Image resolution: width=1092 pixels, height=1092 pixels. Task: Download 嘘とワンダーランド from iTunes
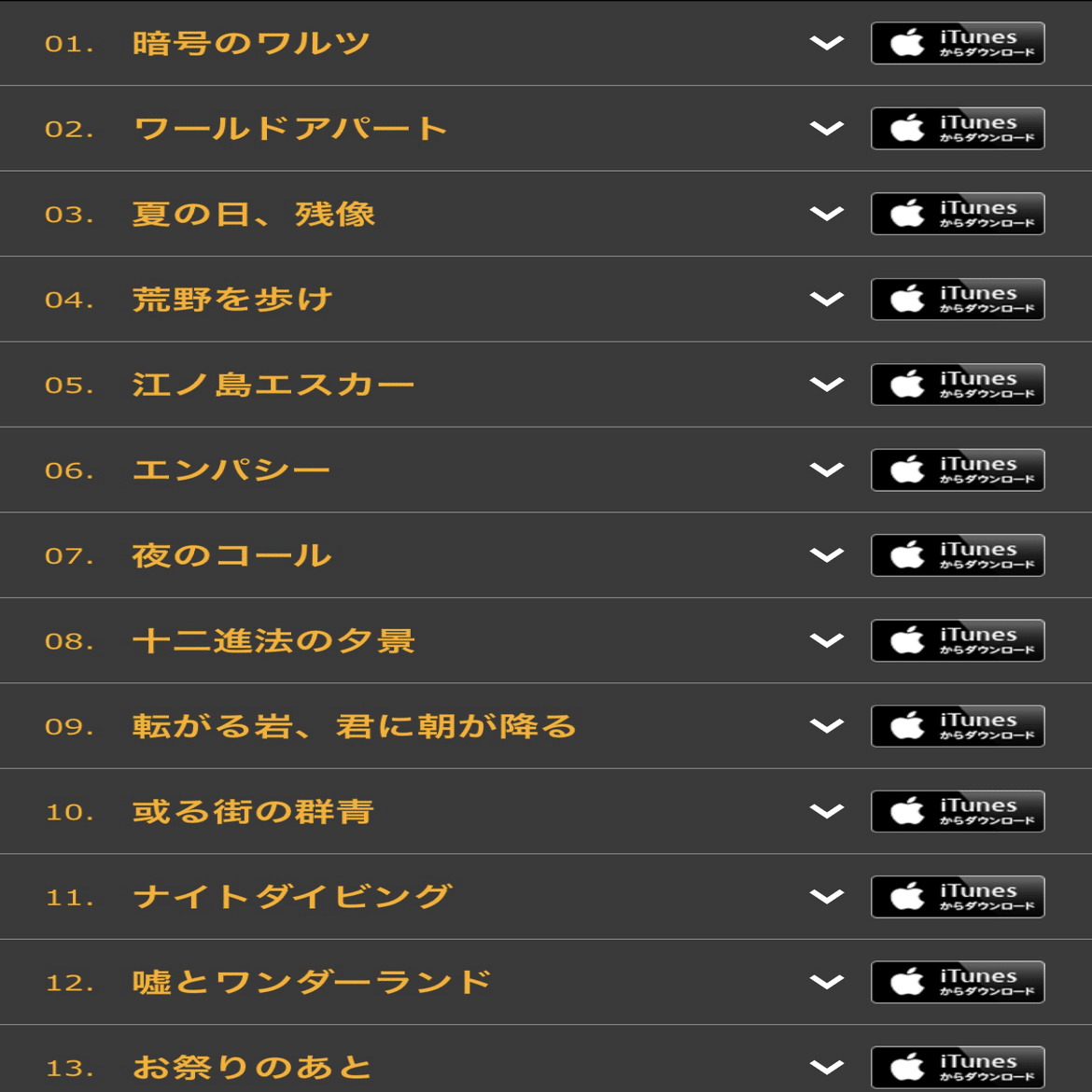(958, 982)
